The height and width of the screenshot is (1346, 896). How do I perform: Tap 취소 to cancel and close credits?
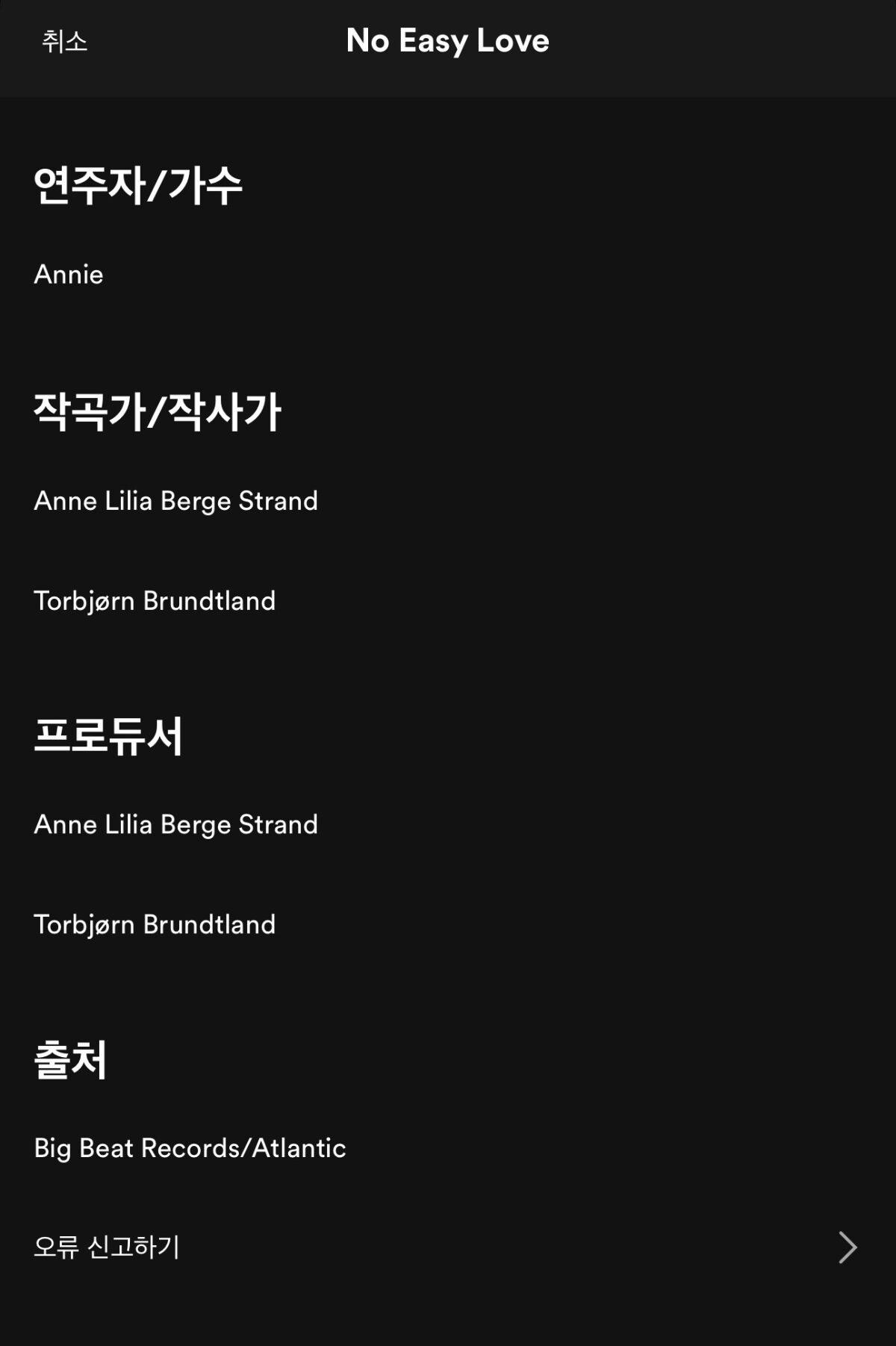coord(65,41)
